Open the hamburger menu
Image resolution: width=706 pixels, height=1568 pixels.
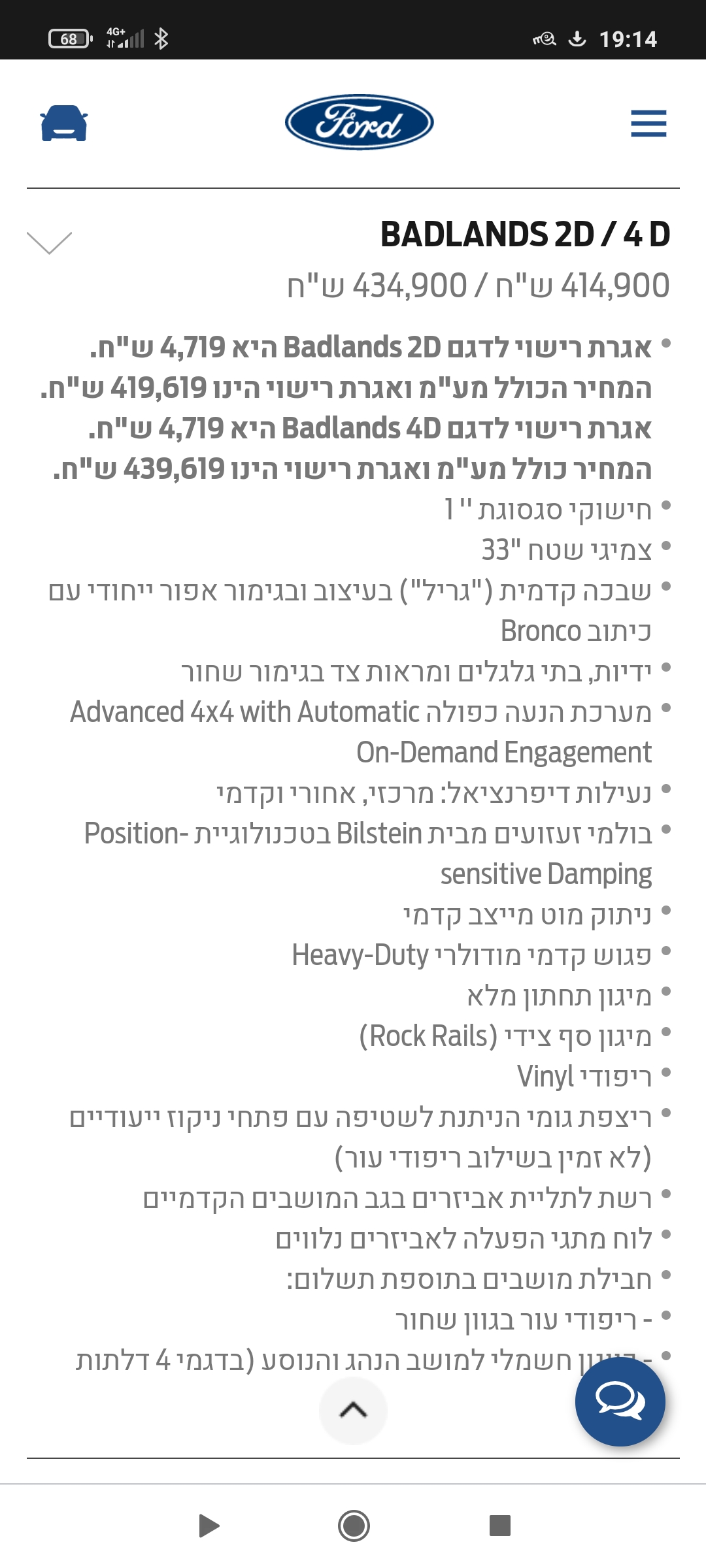point(648,123)
